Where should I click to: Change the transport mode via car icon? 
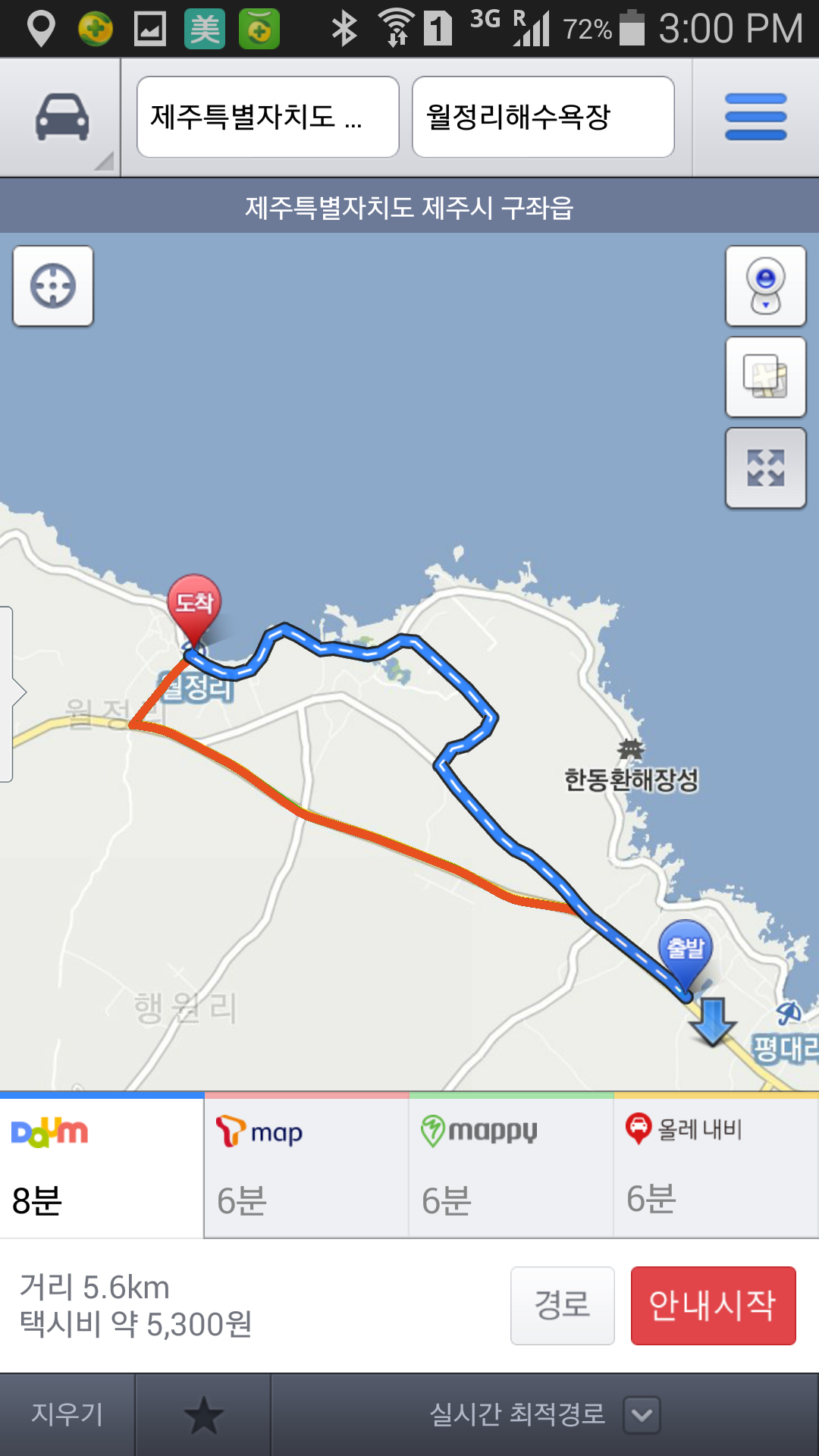point(61,118)
